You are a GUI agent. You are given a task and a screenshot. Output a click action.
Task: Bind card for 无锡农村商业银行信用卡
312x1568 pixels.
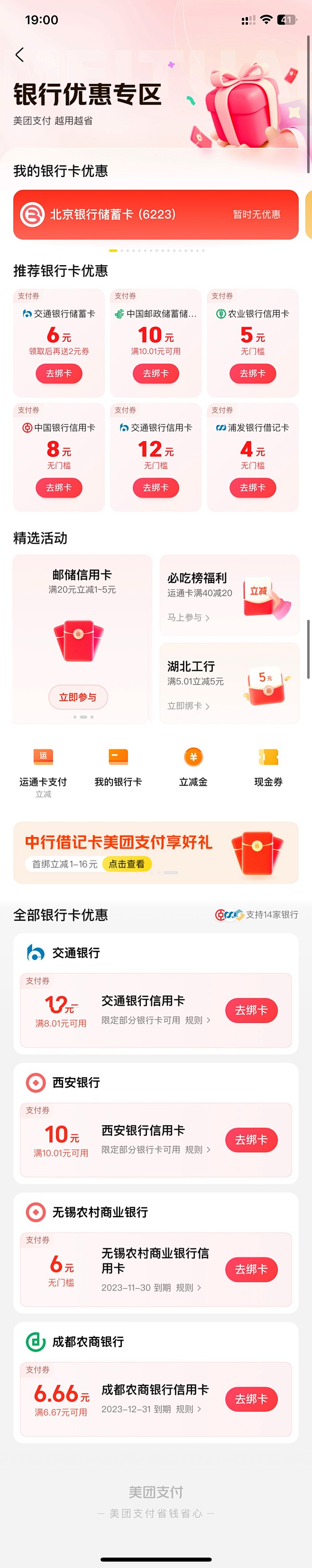click(251, 1270)
